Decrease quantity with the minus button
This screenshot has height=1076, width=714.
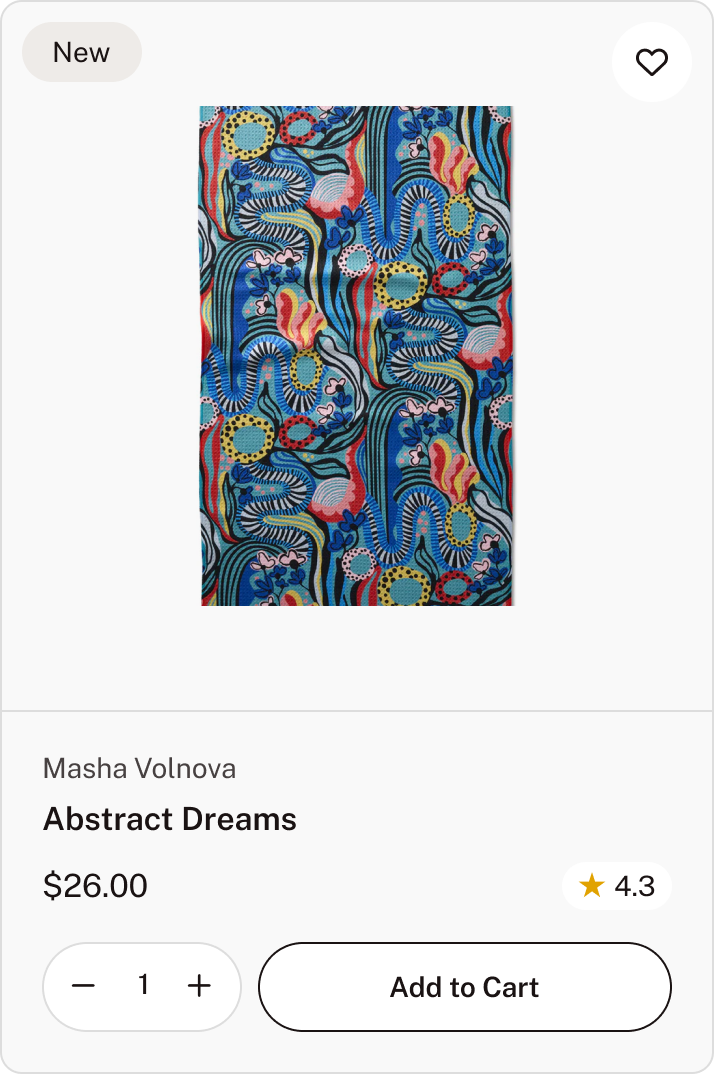(x=83, y=987)
